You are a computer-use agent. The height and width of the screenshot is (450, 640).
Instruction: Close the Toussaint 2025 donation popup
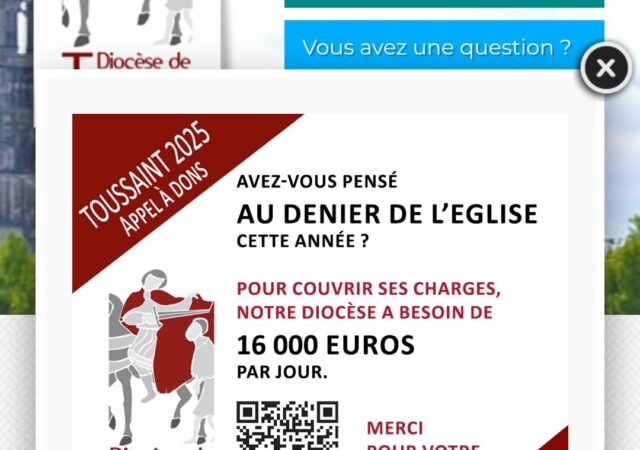point(605,69)
